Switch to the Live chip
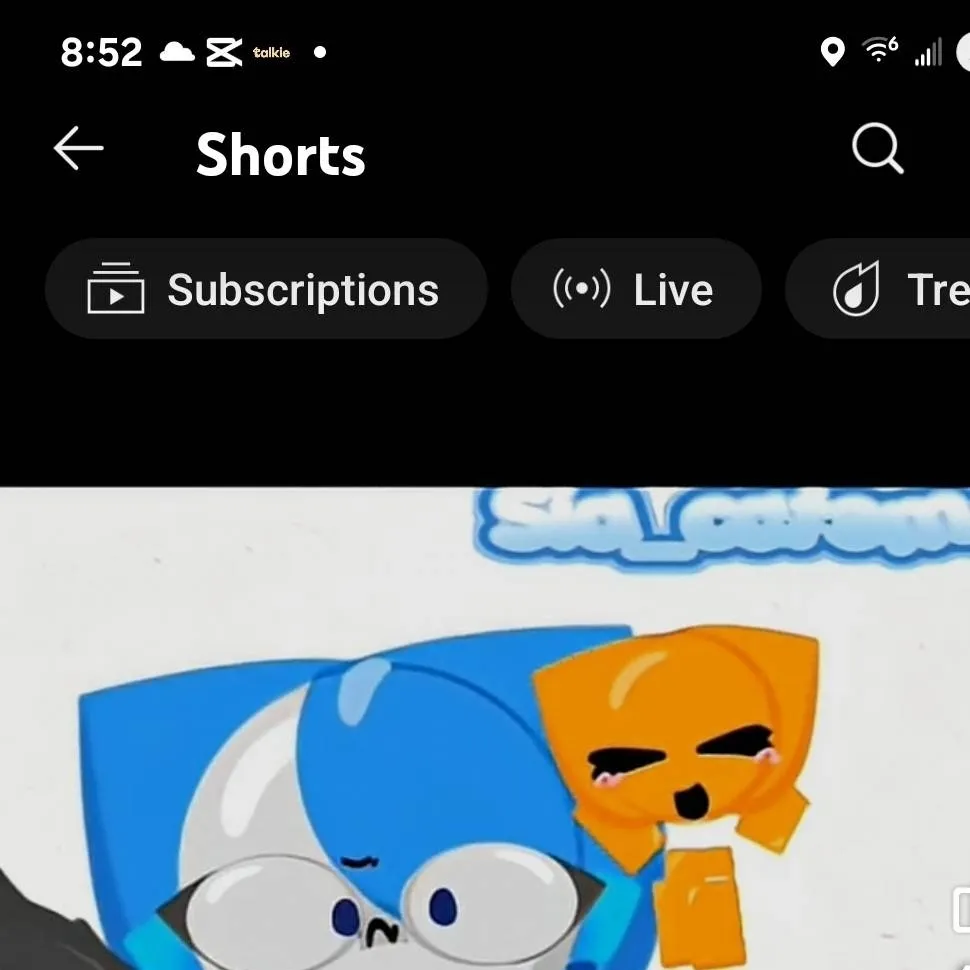The image size is (970, 970). pos(635,290)
